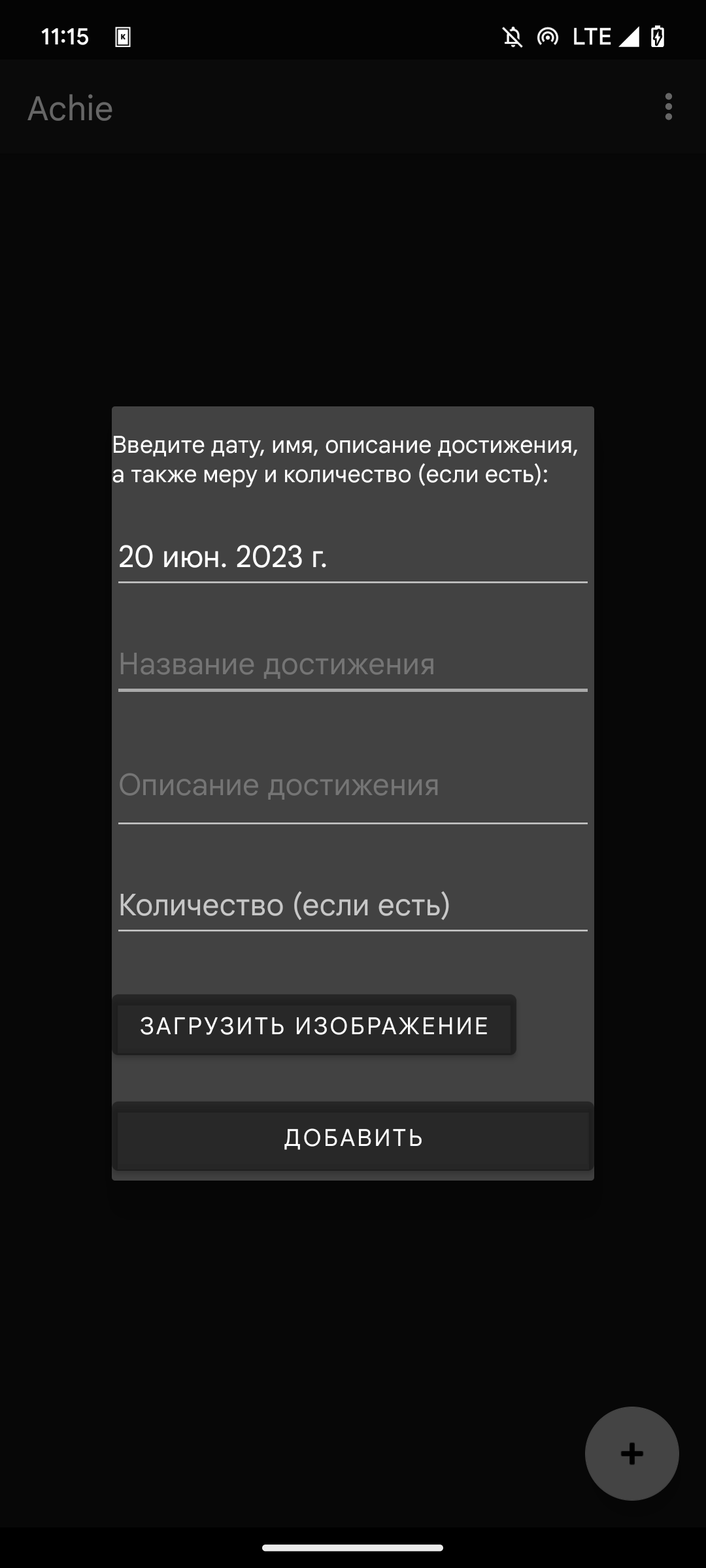Viewport: 706px width, 1568px height.
Task: Confirm with the Добавить button
Action: [x=353, y=1138]
